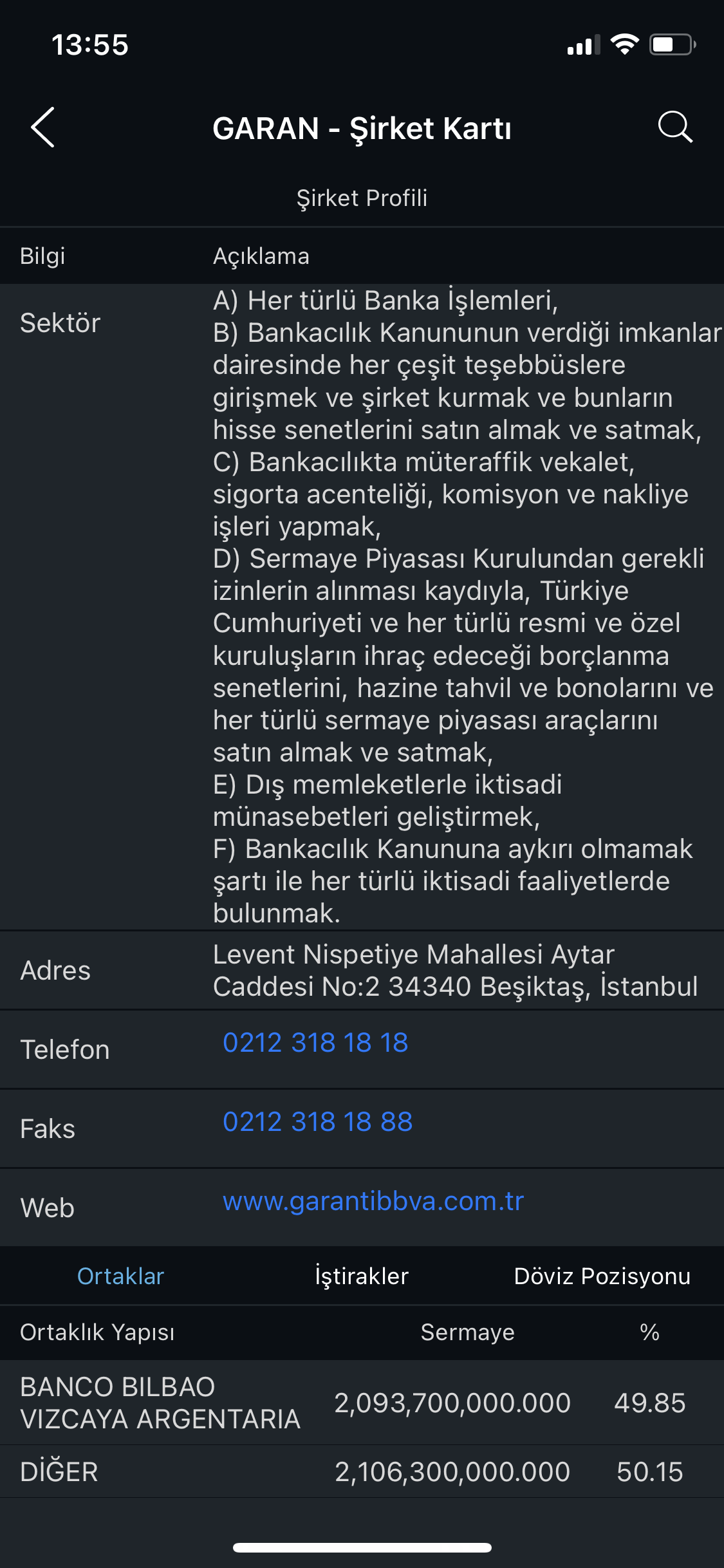Call the phone number 0212 318 18 18
Image resolution: width=724 pixels, height=1568 pixels.
click(315, 1043)
